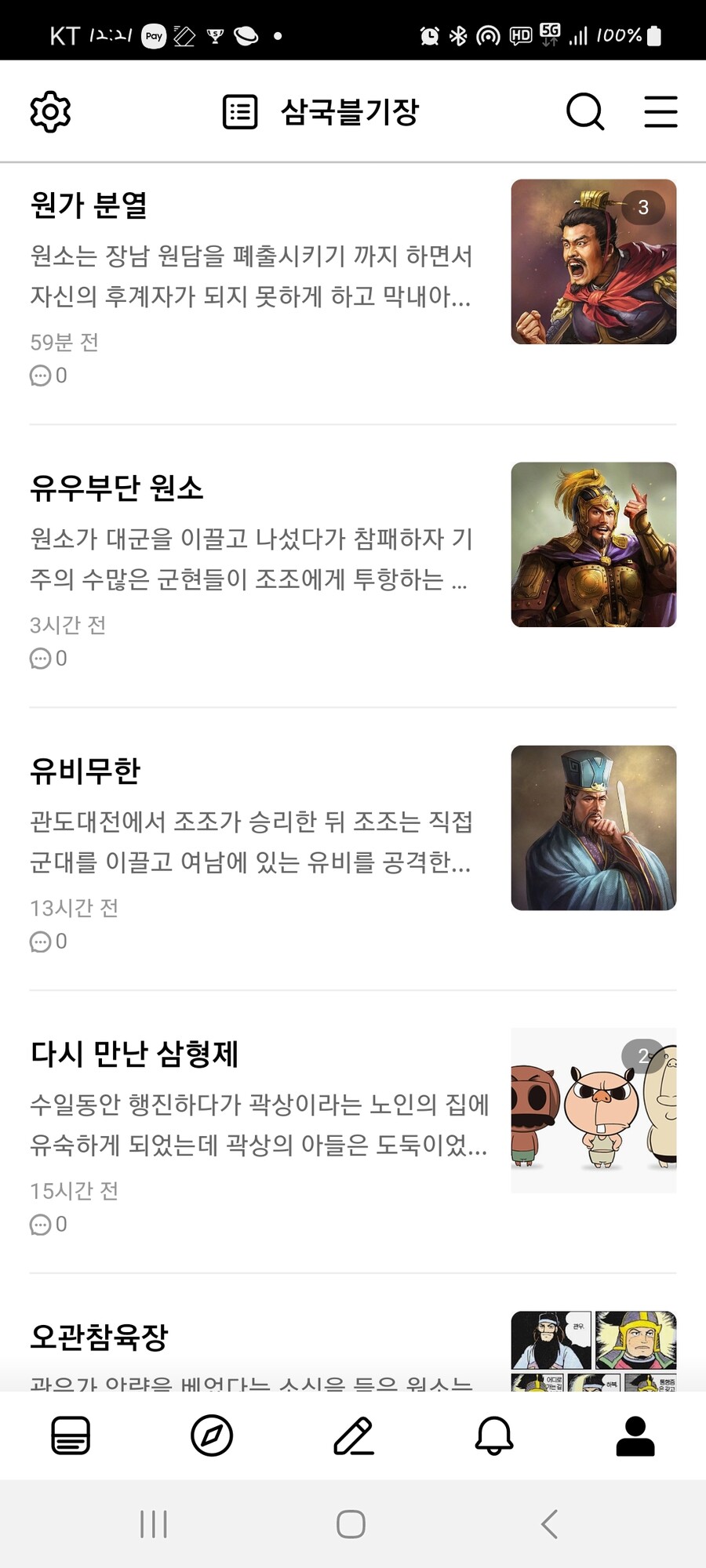This screenshot has width=706, height=1568.
Task: Open notifications via the bell icon
Action: (x=494, y=1438)
